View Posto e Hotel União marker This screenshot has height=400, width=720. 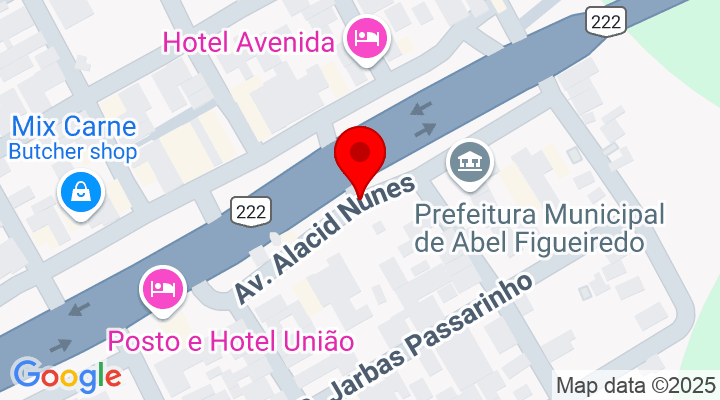click(163, 289)
